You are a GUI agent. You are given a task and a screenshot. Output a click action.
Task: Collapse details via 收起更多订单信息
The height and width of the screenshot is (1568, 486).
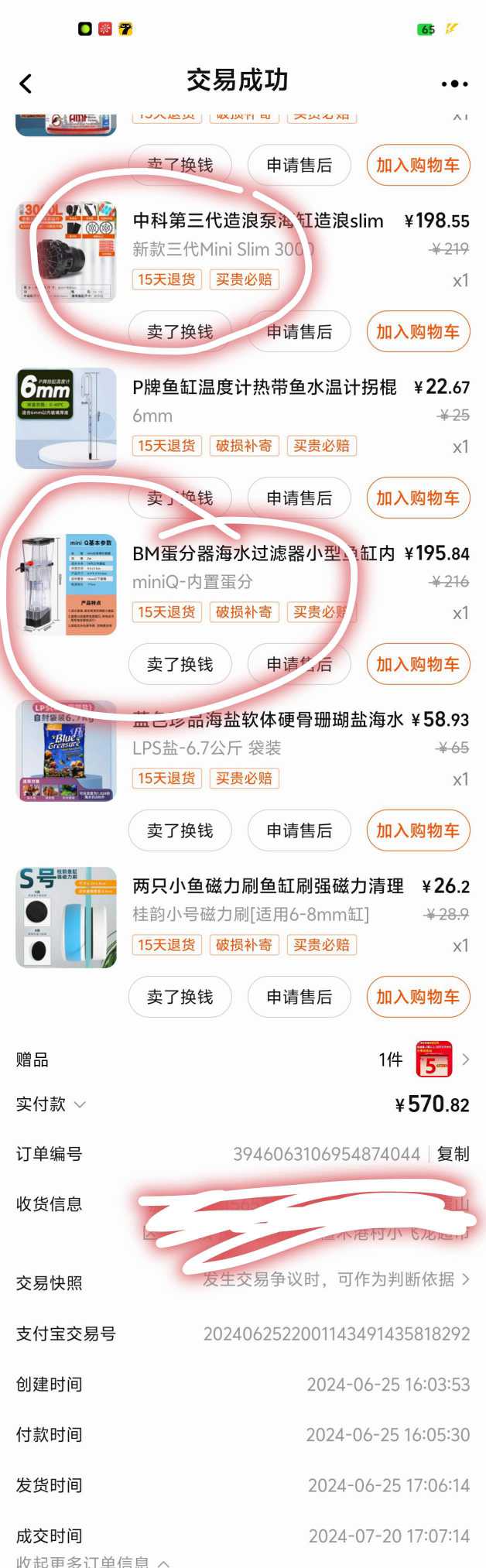click(x=93, y=1561)
